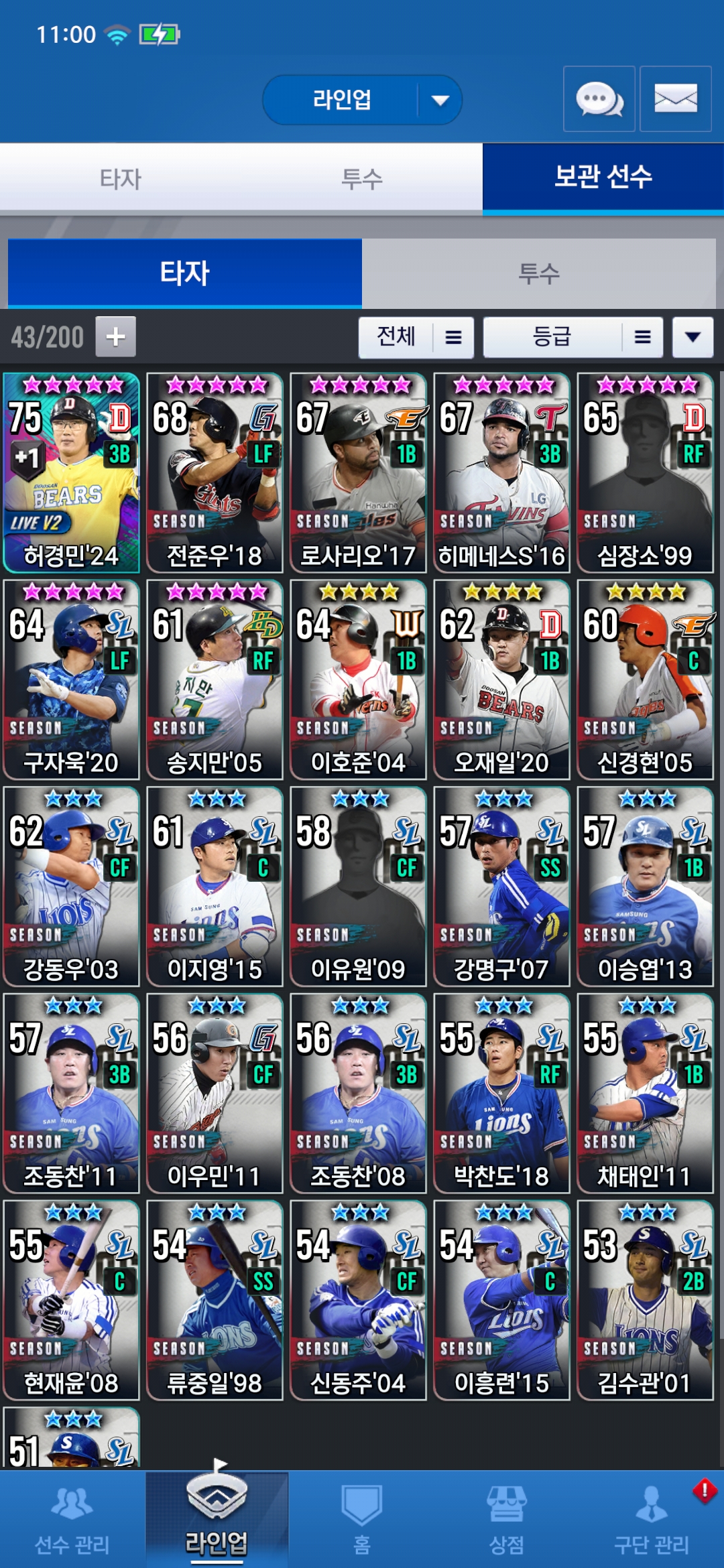Open the 전체 filter menu
The width and height of the screenshot is (724, 1568).
point(416,337)
